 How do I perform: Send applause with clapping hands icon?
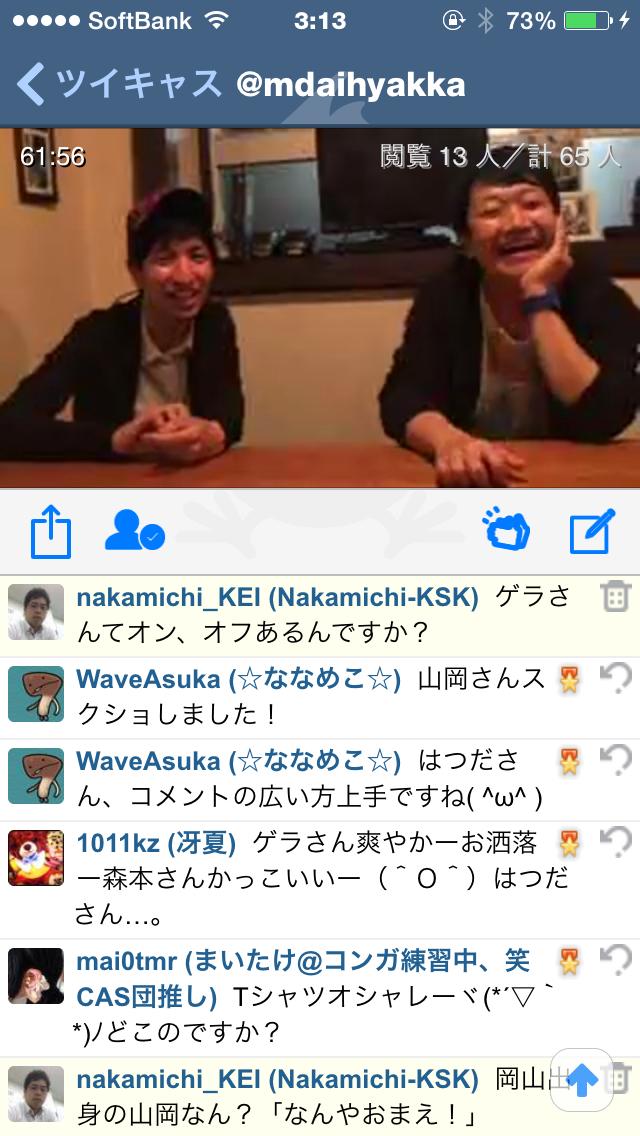point(506,531)
